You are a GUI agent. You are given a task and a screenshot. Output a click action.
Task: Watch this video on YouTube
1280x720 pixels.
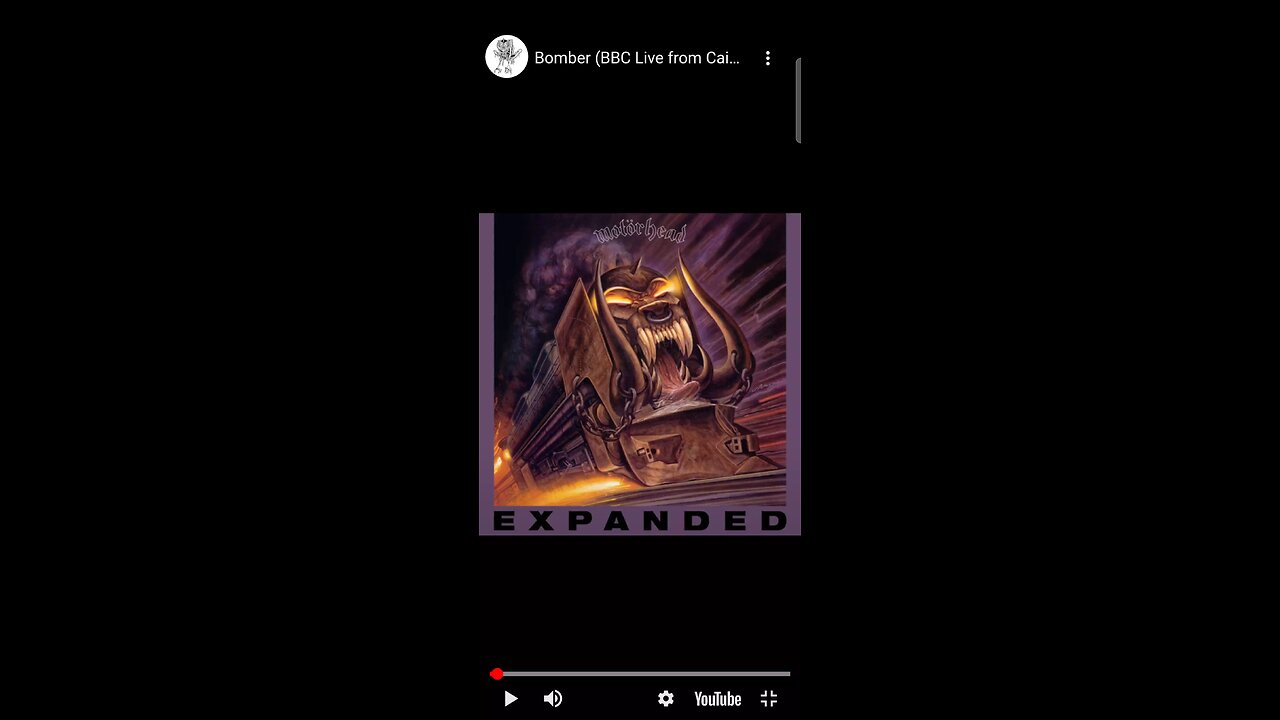point(717,699)
